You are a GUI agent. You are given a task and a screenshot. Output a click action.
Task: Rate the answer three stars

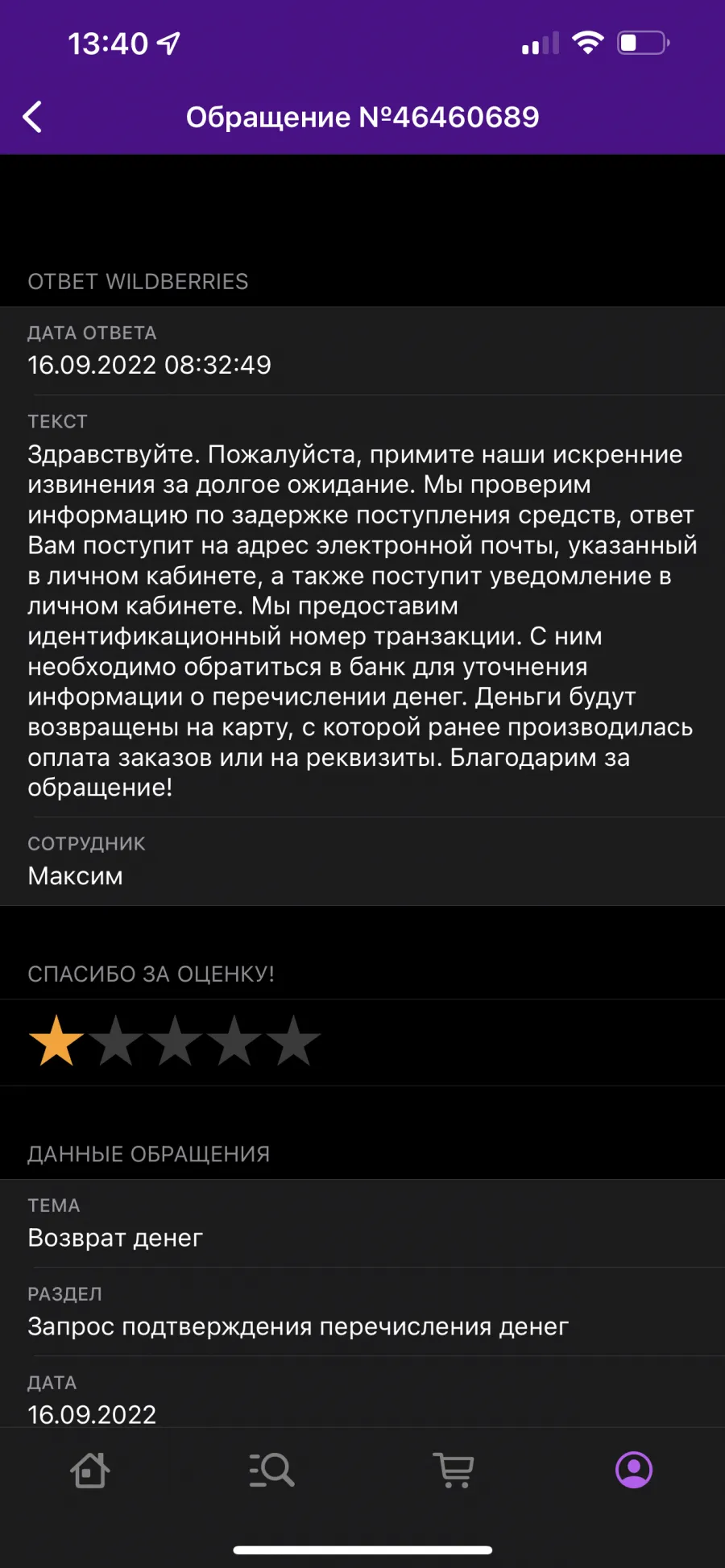pyautogui.click(x=175, y=1041)
